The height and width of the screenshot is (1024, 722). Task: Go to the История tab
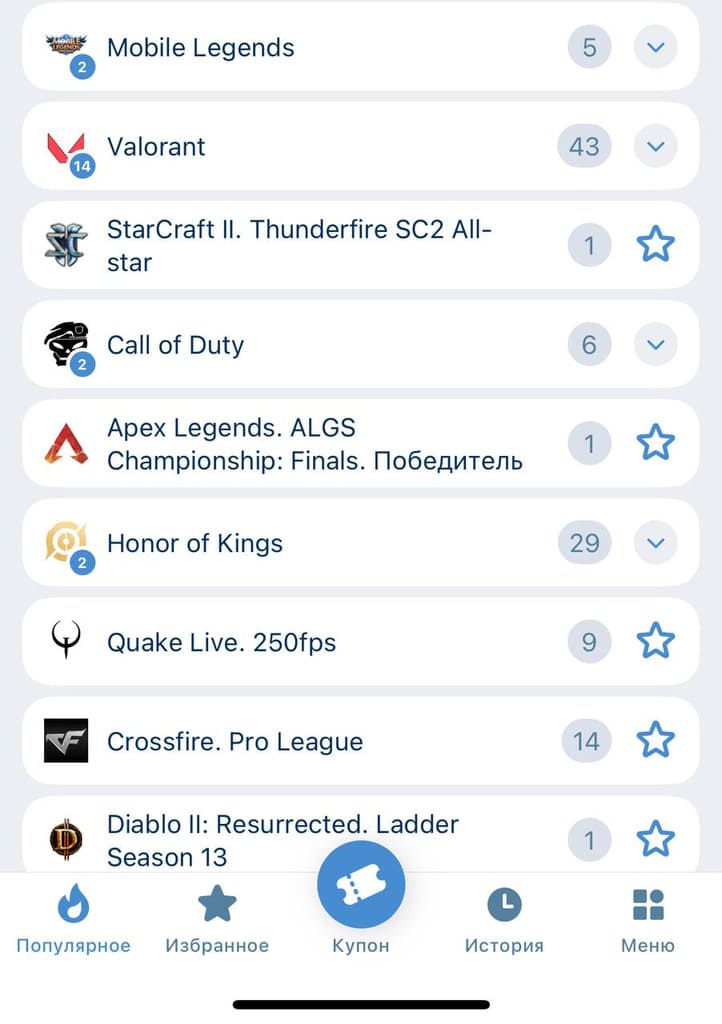click(504, 921)
